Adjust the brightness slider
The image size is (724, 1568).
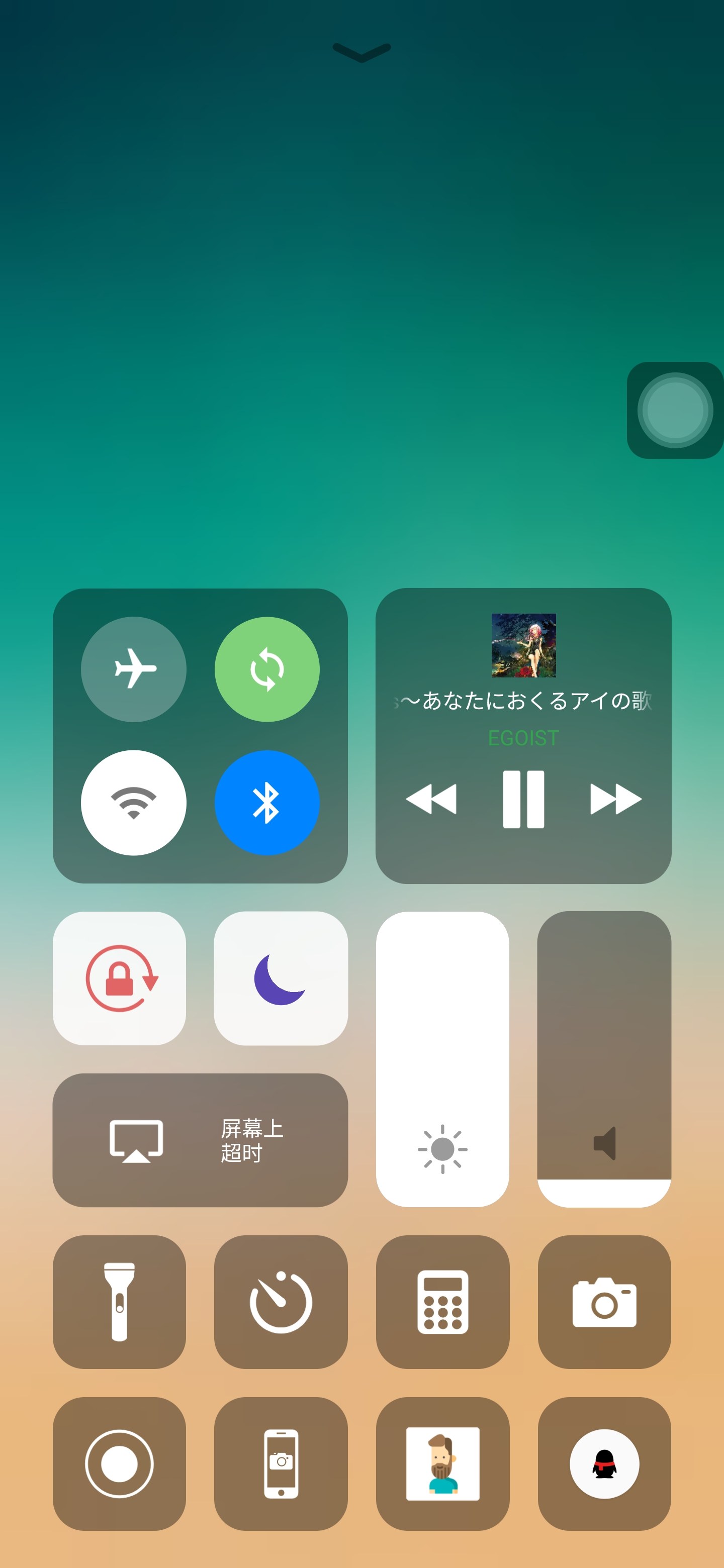click(442, 1059)
